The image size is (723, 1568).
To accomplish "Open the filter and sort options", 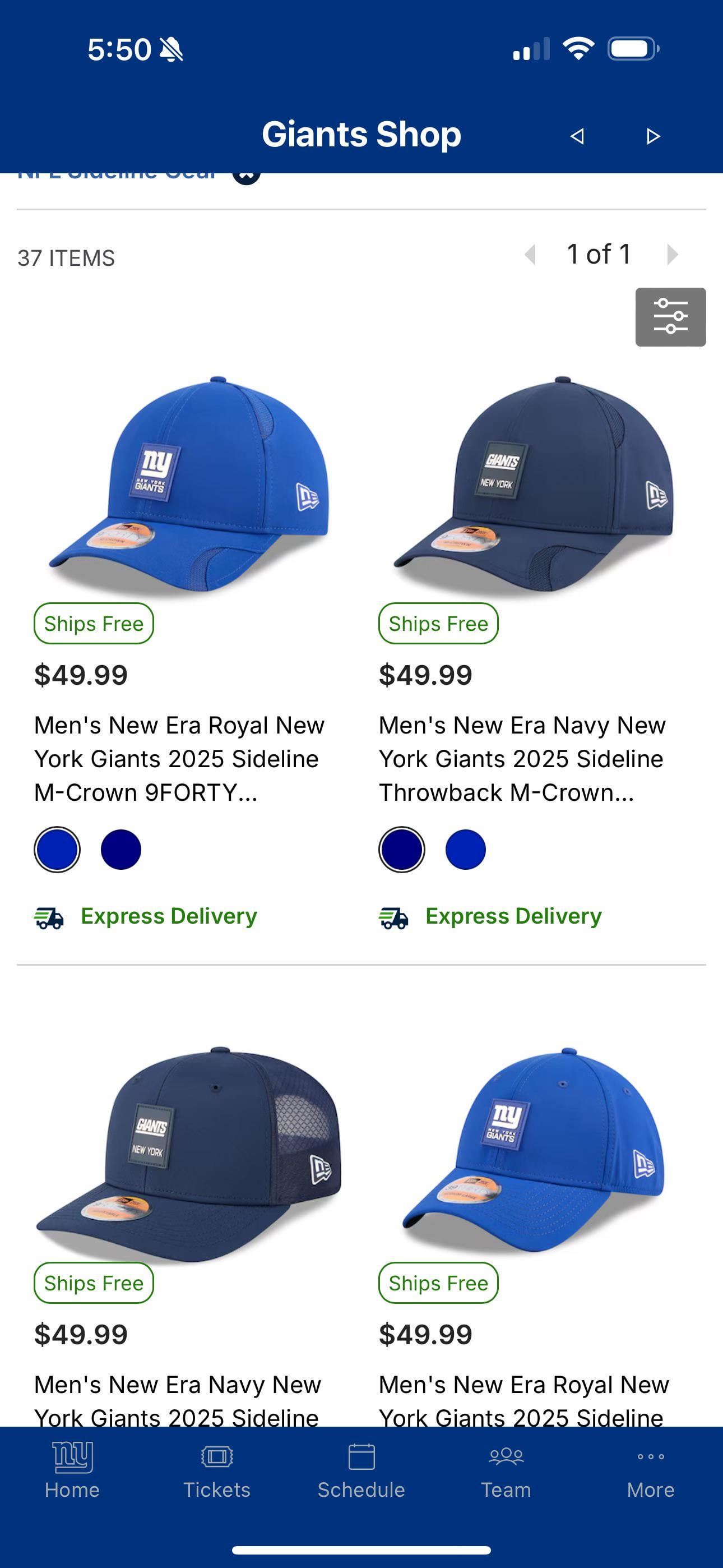I will (x=670, y=317).
